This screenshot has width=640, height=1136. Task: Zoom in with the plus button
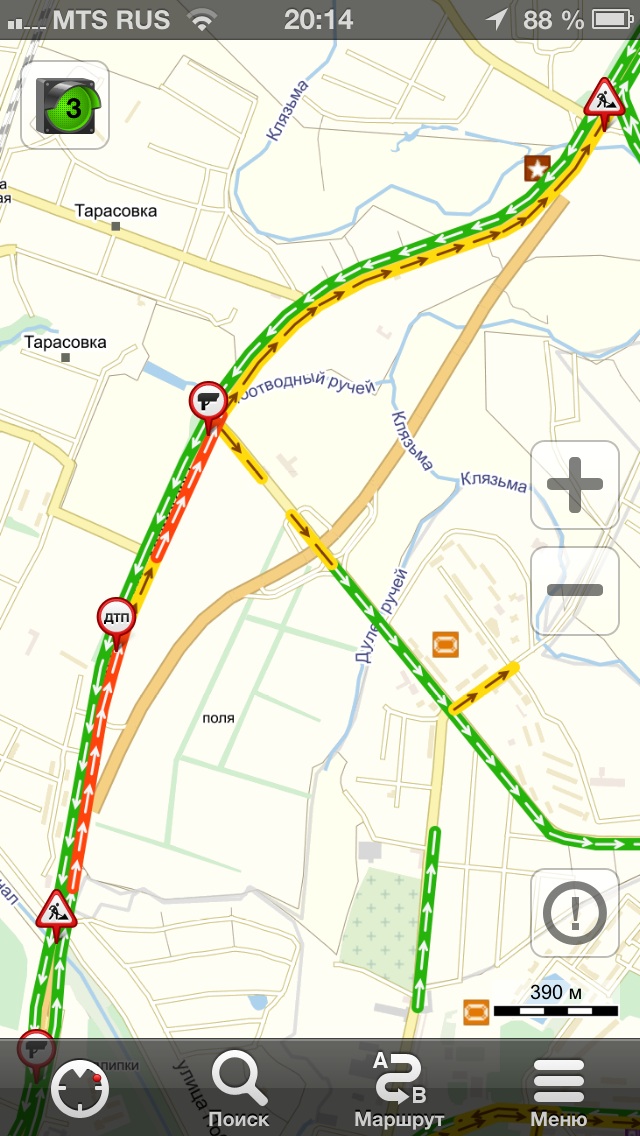tap(575, 485)
